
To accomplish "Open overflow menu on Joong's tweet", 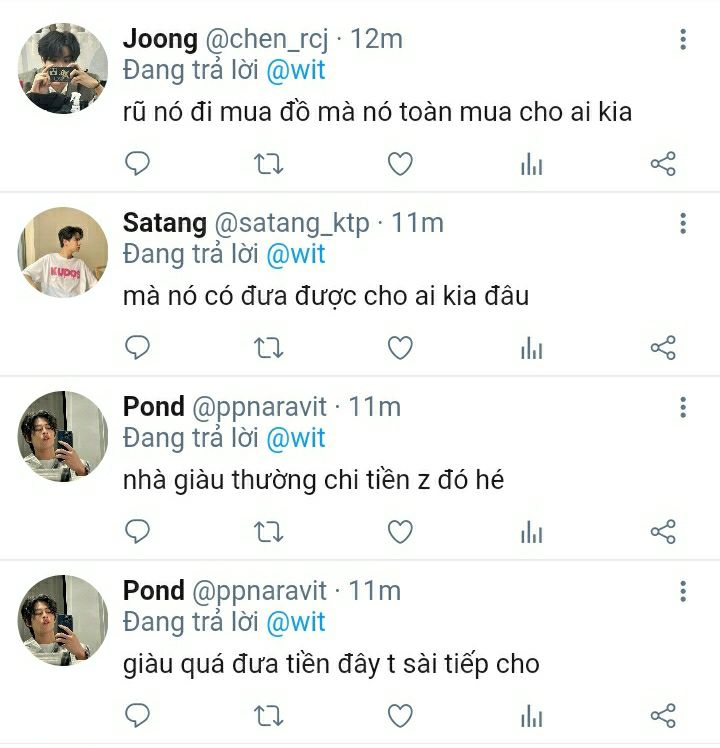I will pyautogui.click(x=683, y=39).
